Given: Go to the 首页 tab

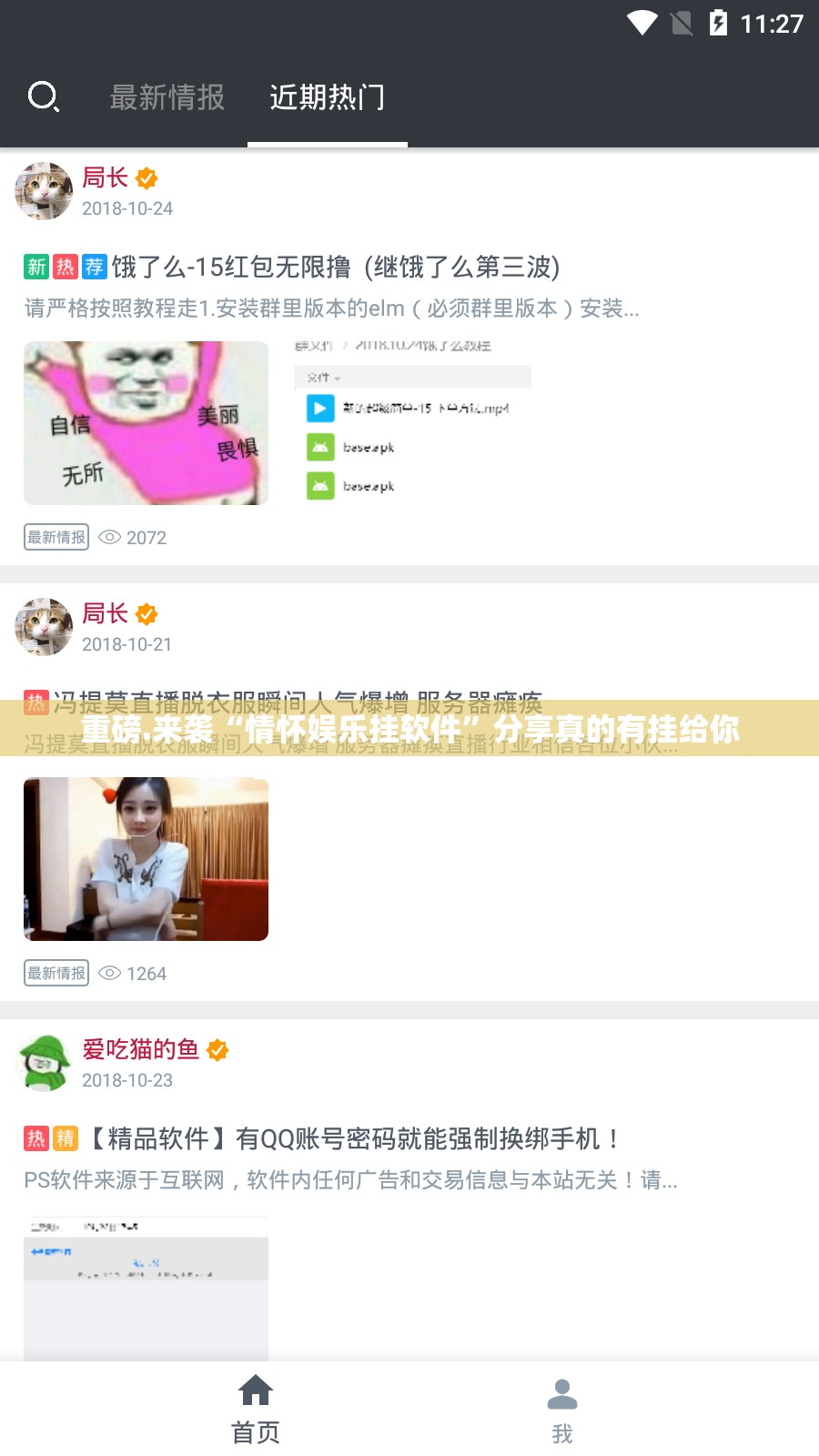Looking at the screenshot, I should (x=256, y=1409).
